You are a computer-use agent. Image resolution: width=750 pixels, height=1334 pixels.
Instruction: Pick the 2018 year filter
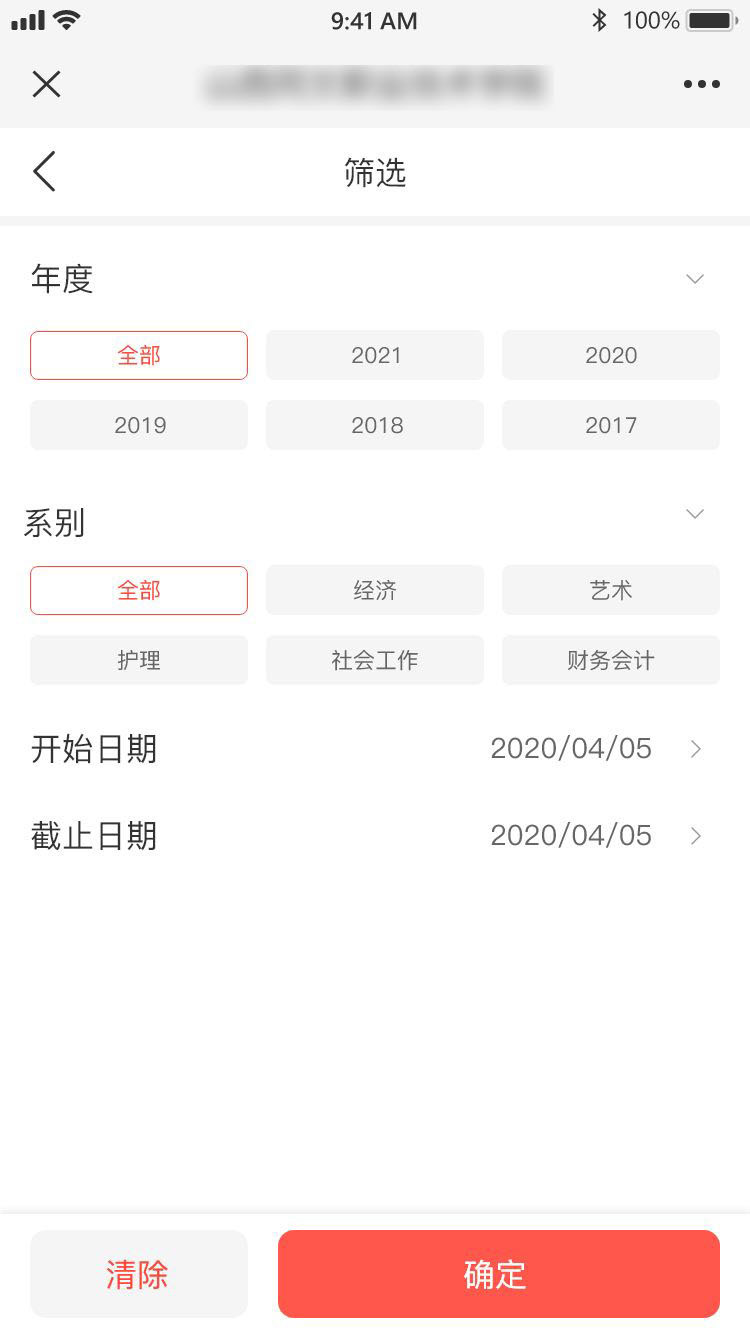click(x=375, y=425)
